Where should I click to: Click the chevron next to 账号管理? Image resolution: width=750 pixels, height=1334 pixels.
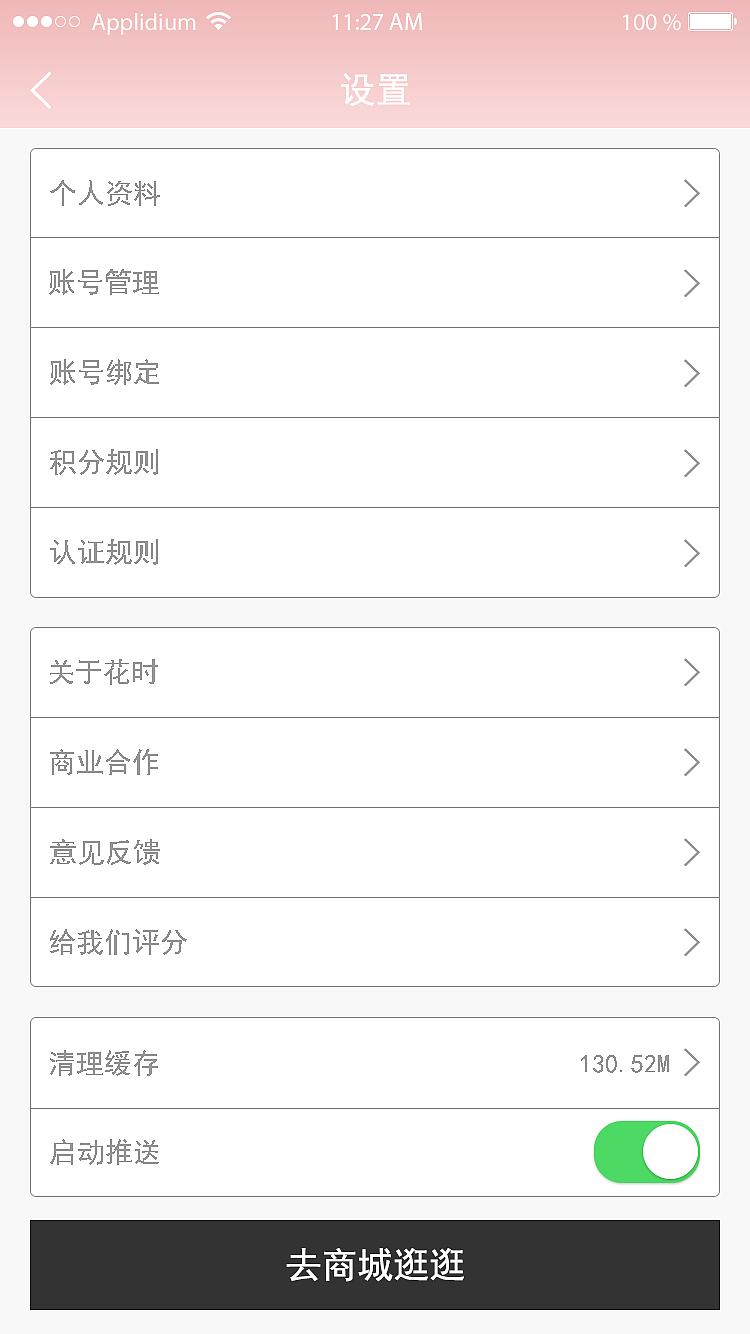tap(691, 283)
